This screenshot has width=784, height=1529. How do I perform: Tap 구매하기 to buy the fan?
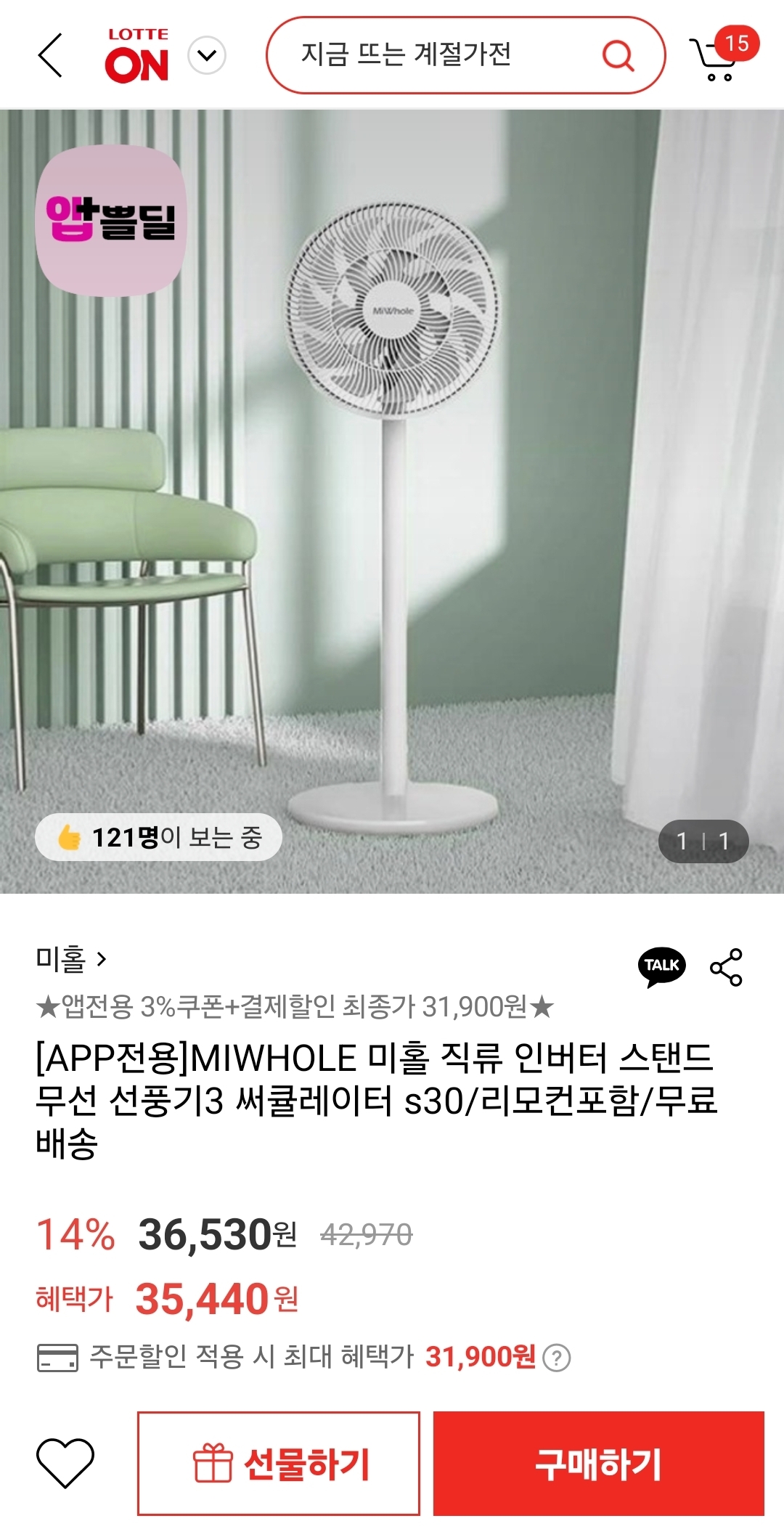(599, 1463)
